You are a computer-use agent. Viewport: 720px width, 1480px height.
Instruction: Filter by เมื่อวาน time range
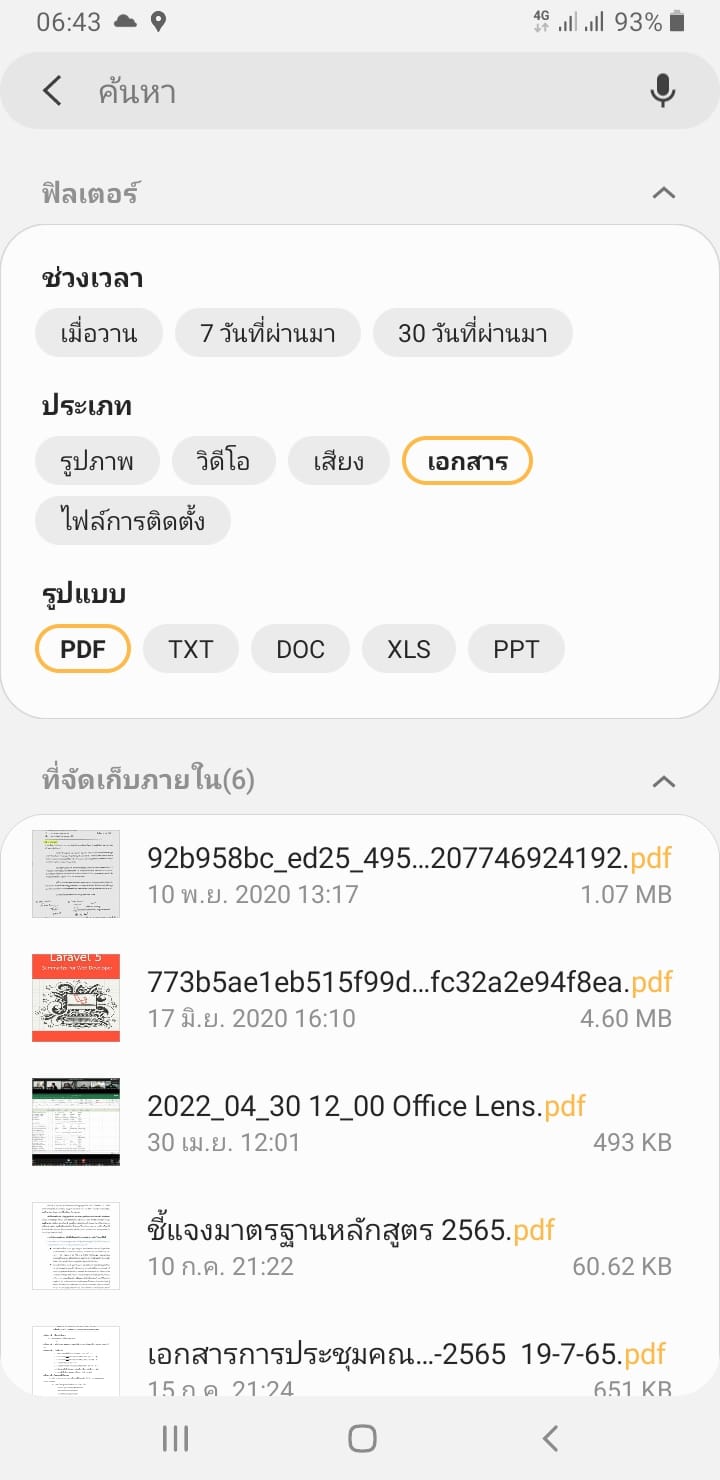click(x=99, y=333)
